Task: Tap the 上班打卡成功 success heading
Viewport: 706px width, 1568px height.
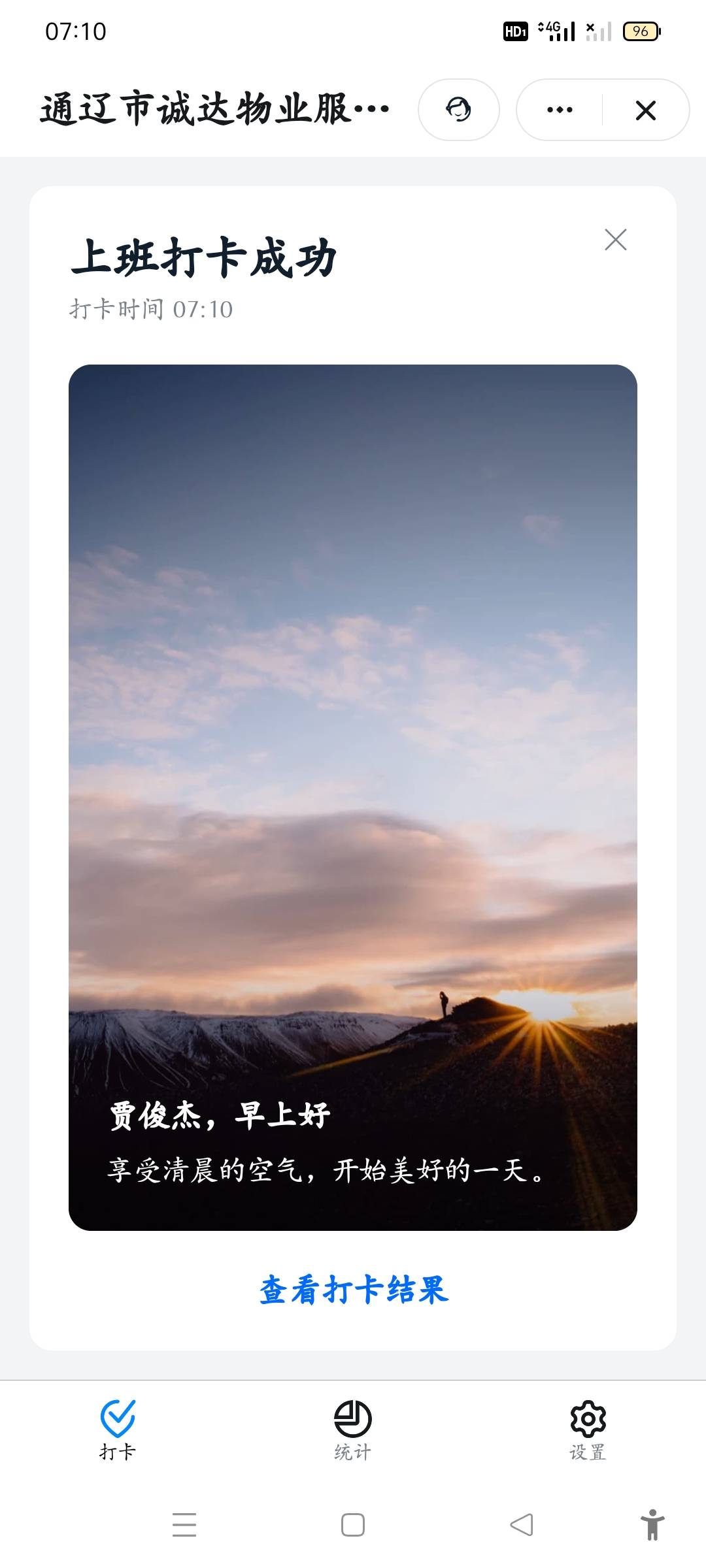Action: tap(204, 257)
